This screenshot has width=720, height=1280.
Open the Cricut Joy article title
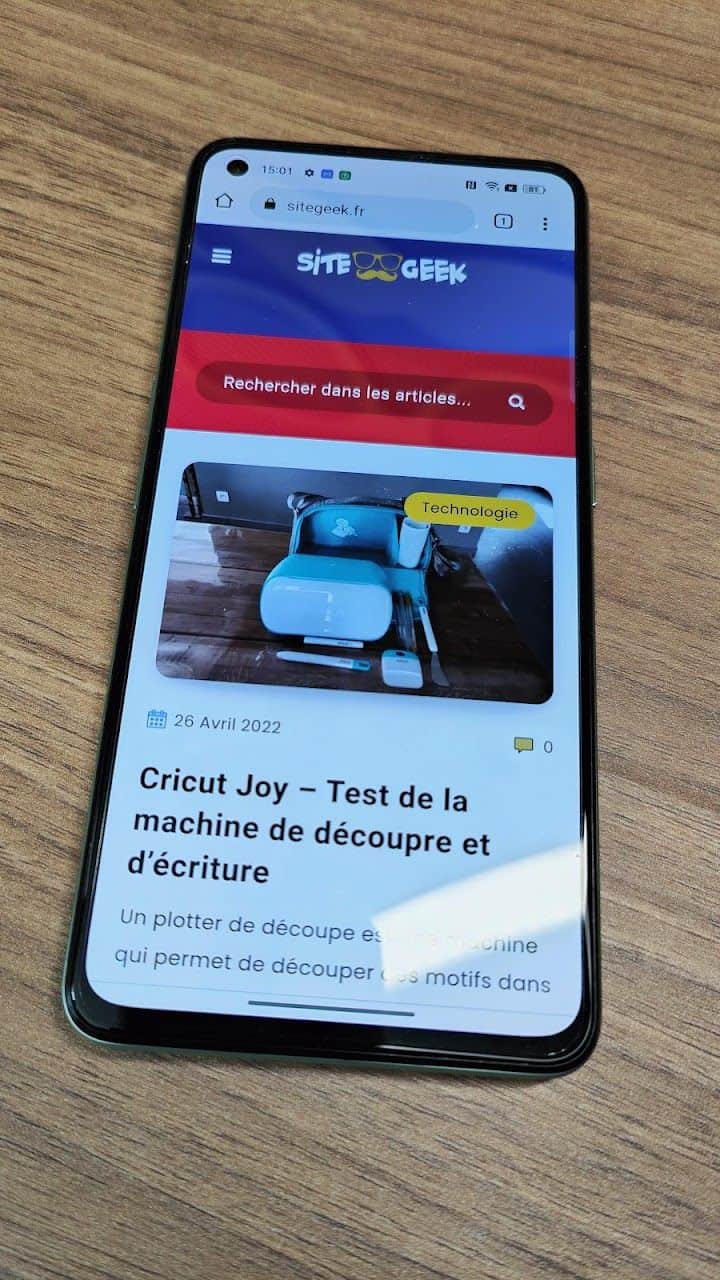click(x=309, y=825)
